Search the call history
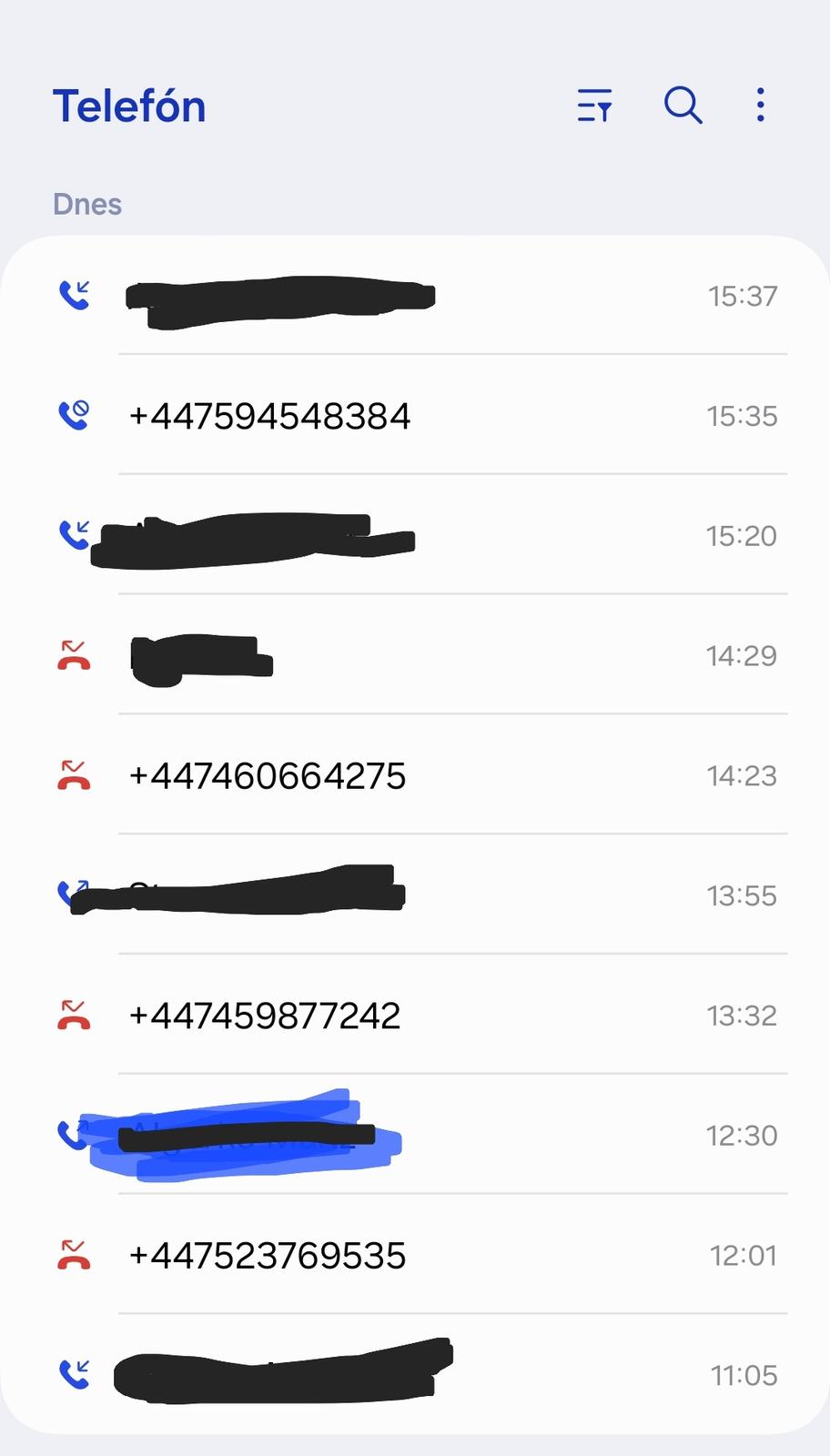830x1456 pixels. 683,106
